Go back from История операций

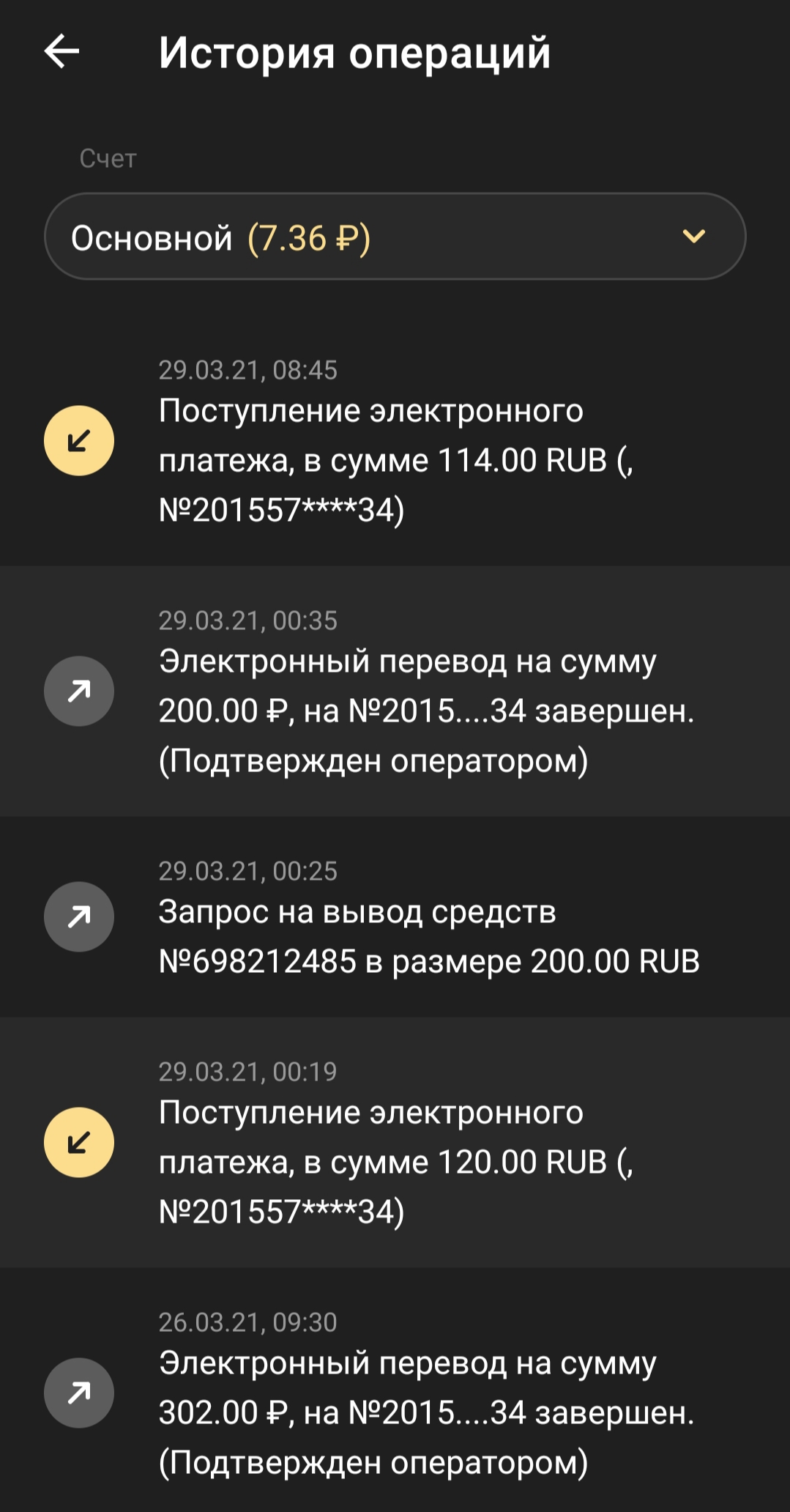[x=62, y=52]
